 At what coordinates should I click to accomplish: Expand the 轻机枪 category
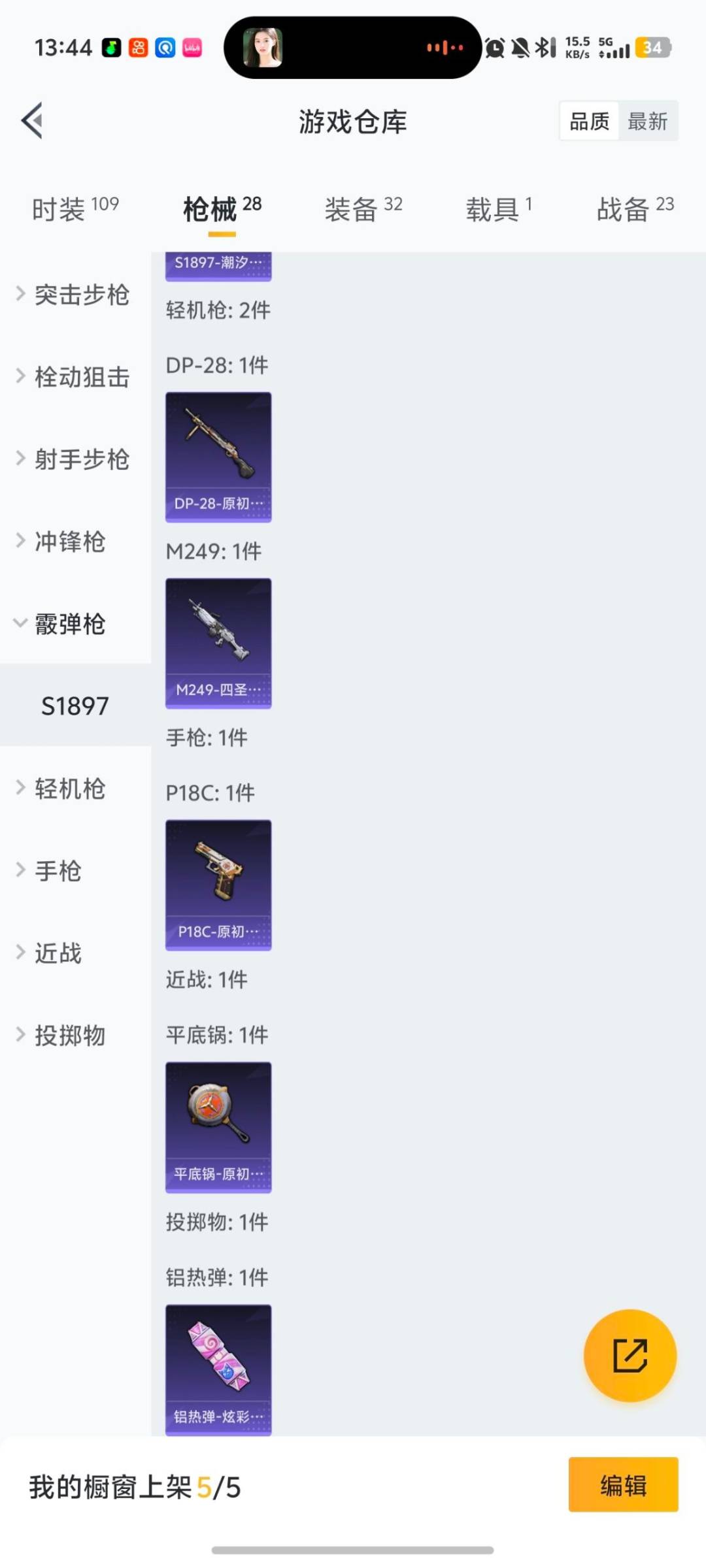click(x=72, y=789)
